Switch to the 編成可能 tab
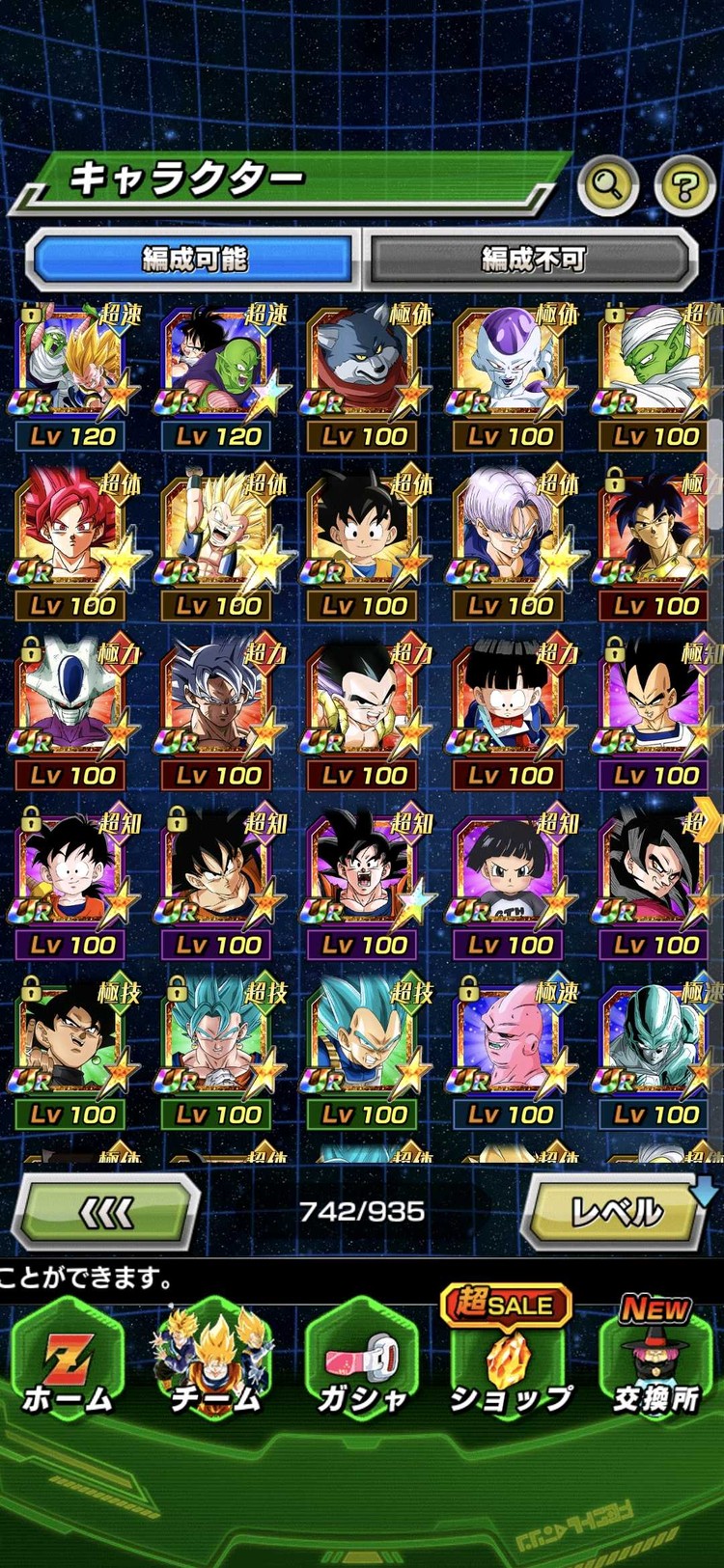This screenshot has height=1568, width=724. (x=194, y=259)
